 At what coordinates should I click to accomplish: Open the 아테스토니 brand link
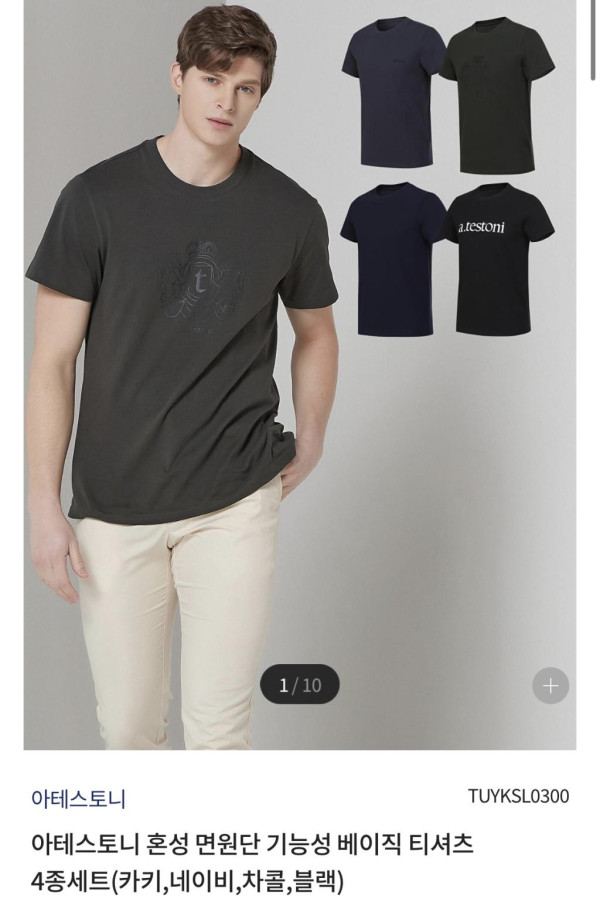[x=79, y=798]
